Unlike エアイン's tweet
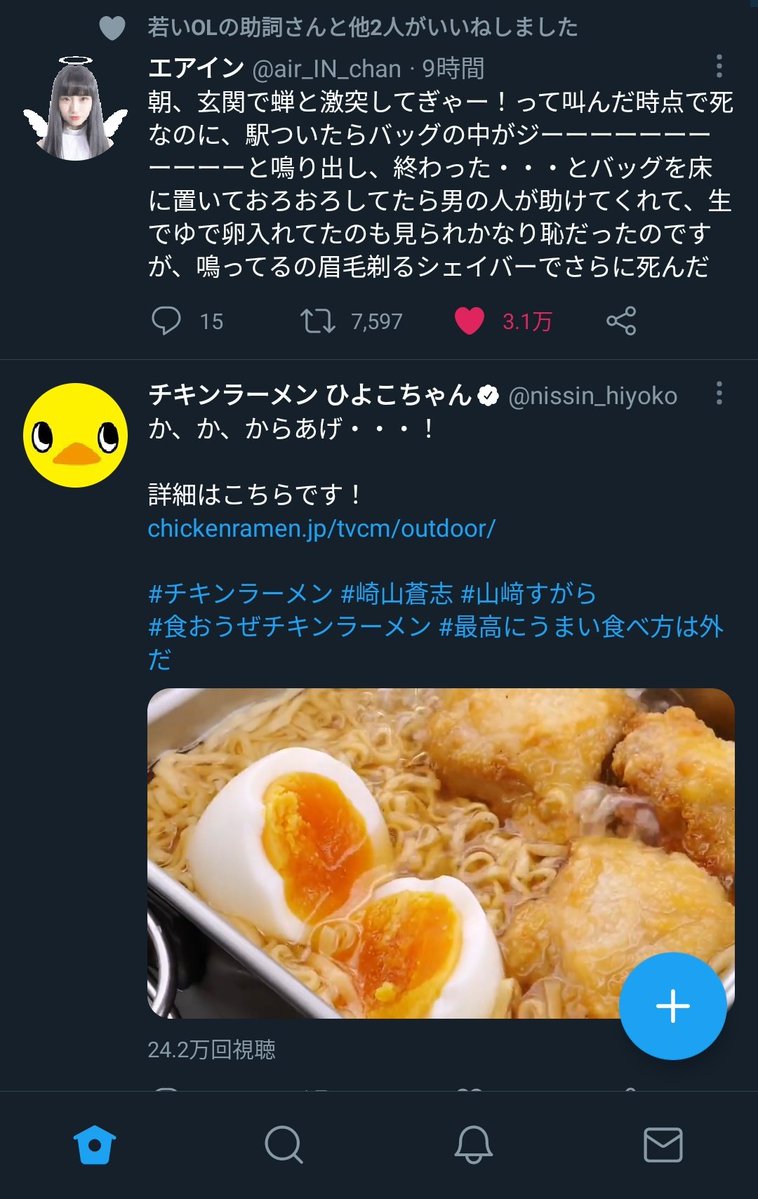This screenshot has width=758, height=1199. [x=469, y=321]
